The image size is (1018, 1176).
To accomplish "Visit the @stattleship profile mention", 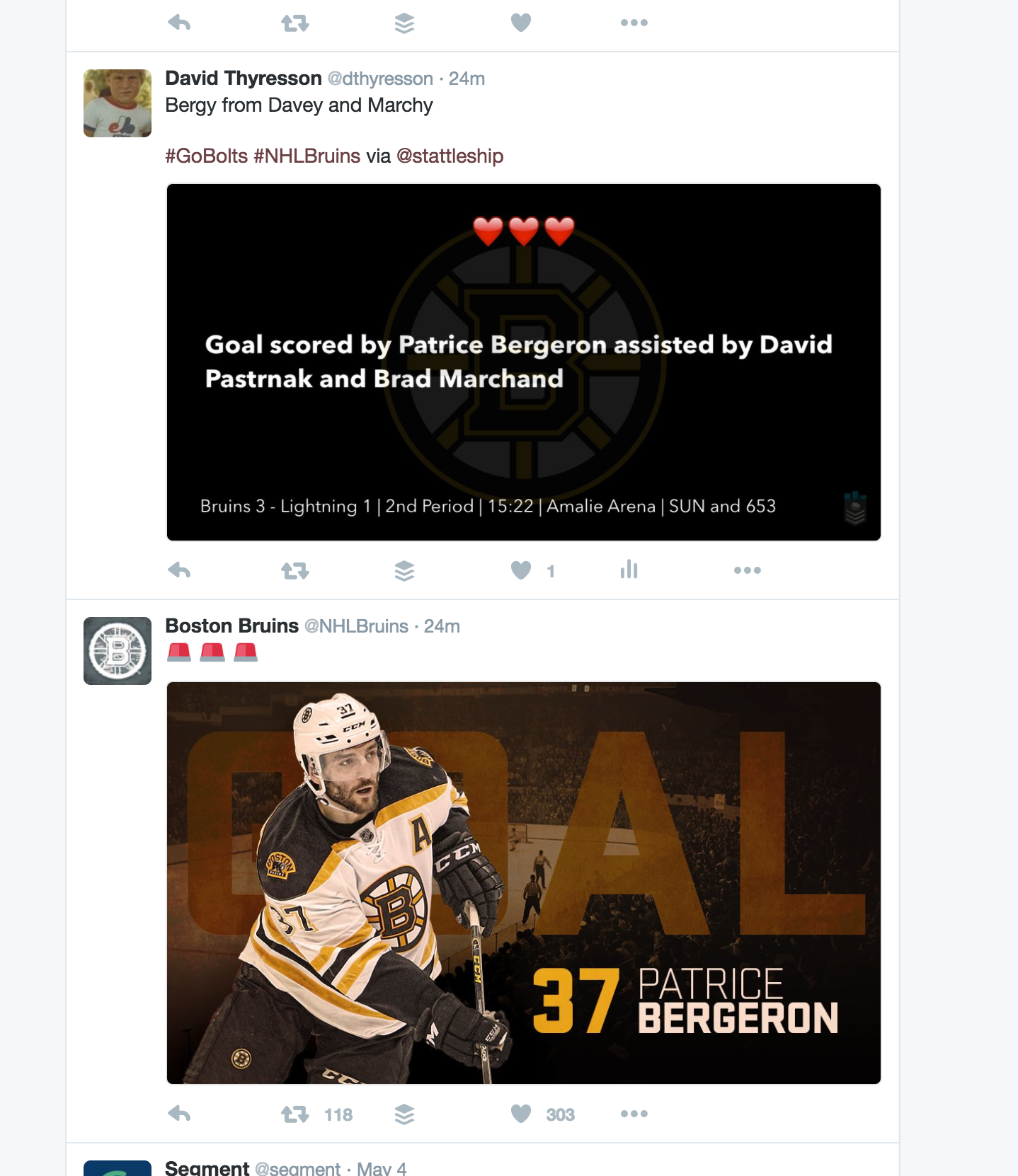I will click(x=450, y=156).
